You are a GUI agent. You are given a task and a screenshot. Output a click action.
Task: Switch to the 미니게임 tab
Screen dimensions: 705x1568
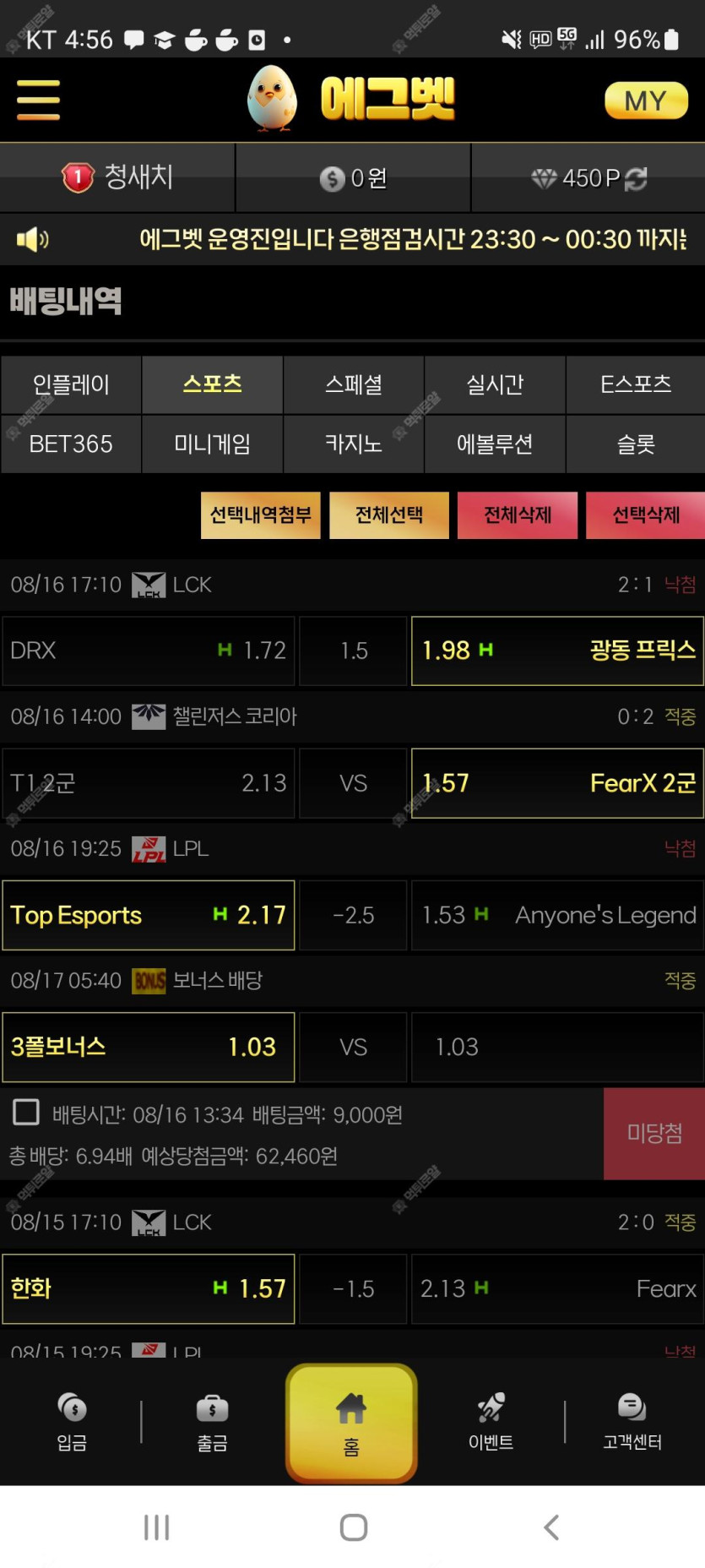[212, 444]
